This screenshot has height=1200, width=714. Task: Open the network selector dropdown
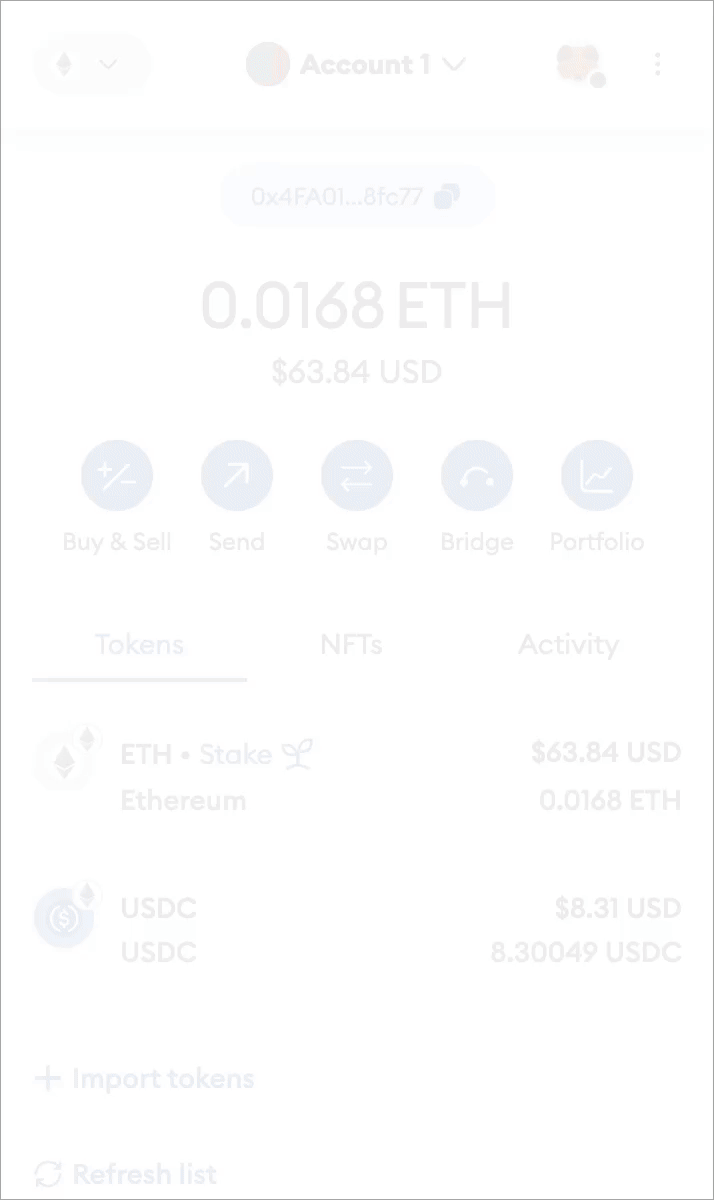90,65
